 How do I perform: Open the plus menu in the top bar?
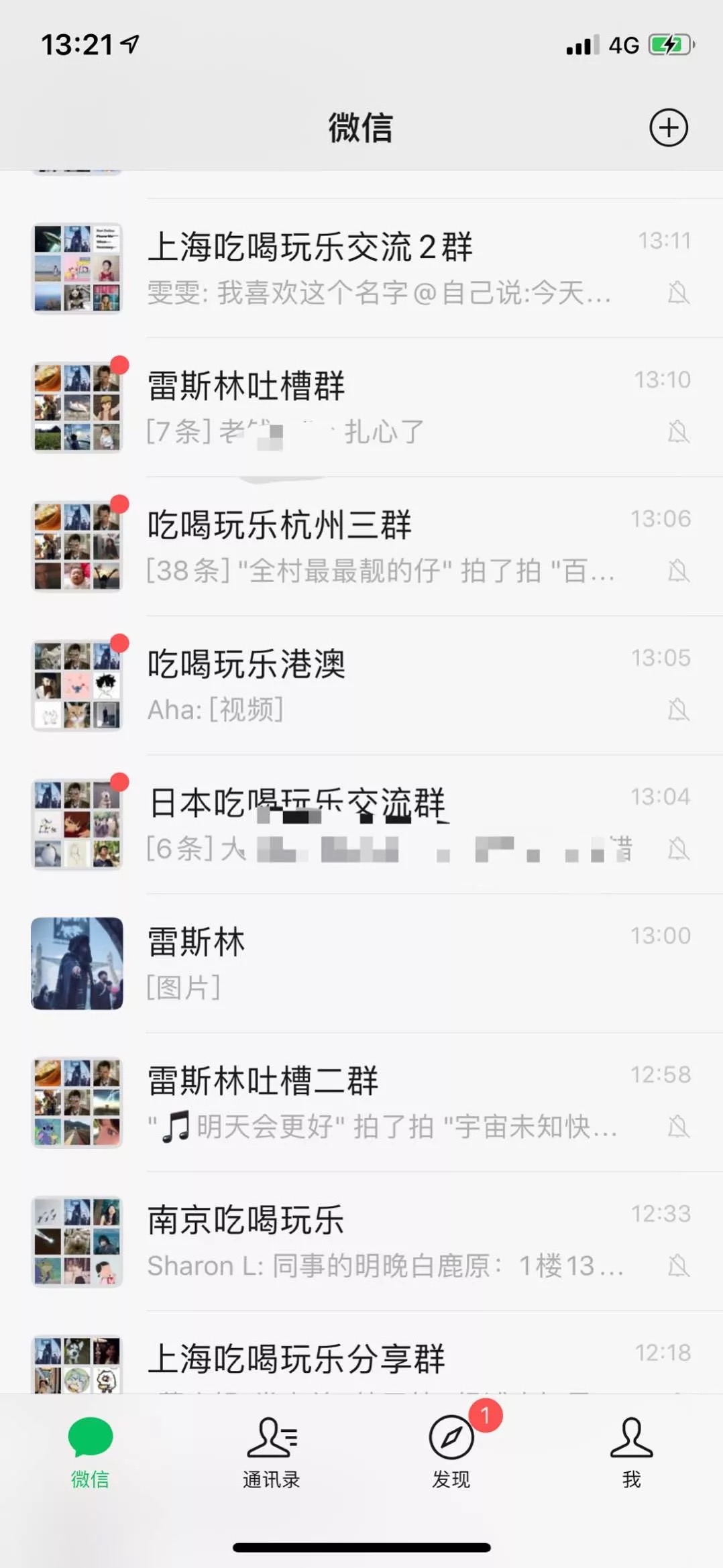click(668, 127)
